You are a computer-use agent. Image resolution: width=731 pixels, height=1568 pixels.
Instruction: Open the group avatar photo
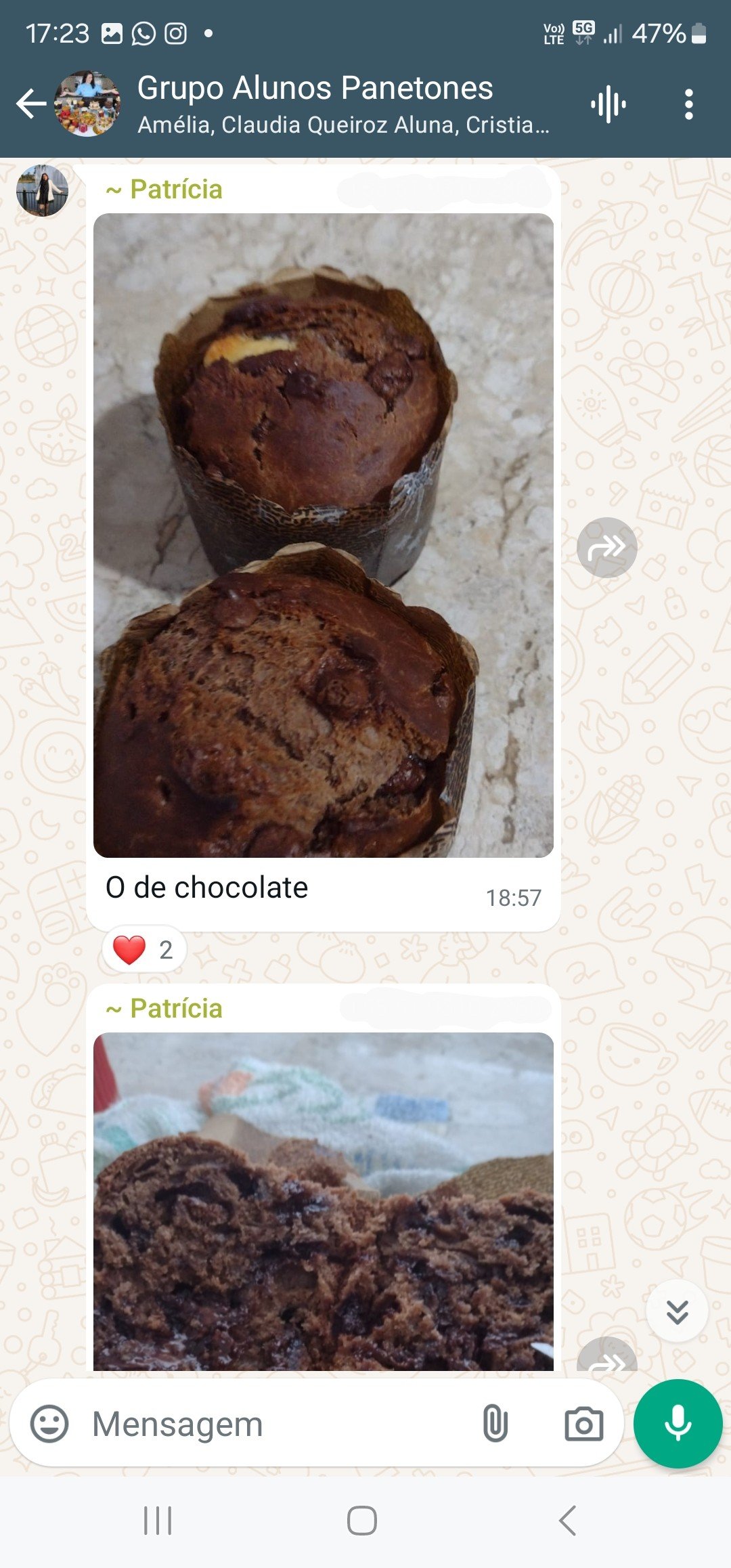tap(87, 102)
